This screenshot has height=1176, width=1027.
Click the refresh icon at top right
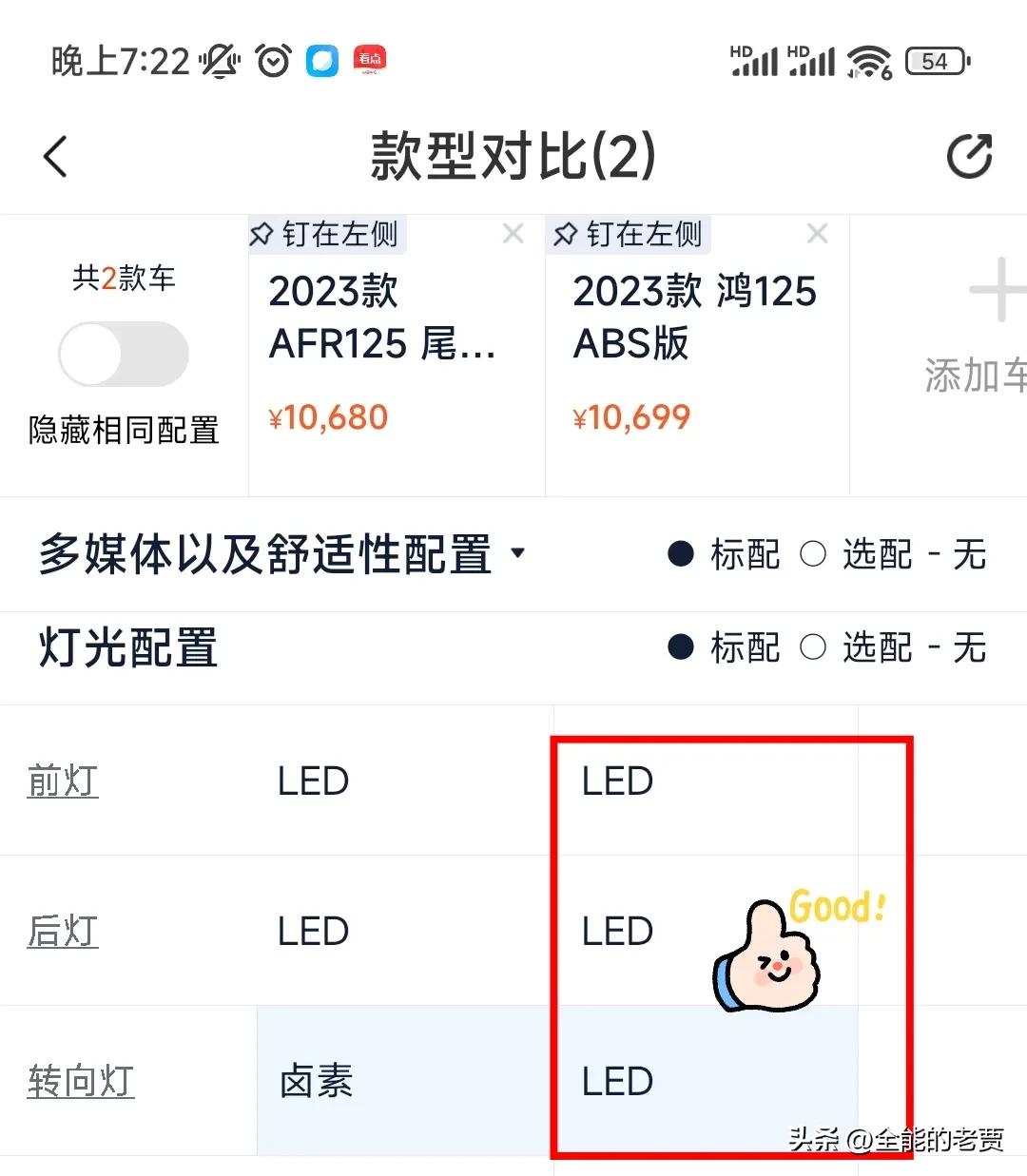click(x=970, y=155)
